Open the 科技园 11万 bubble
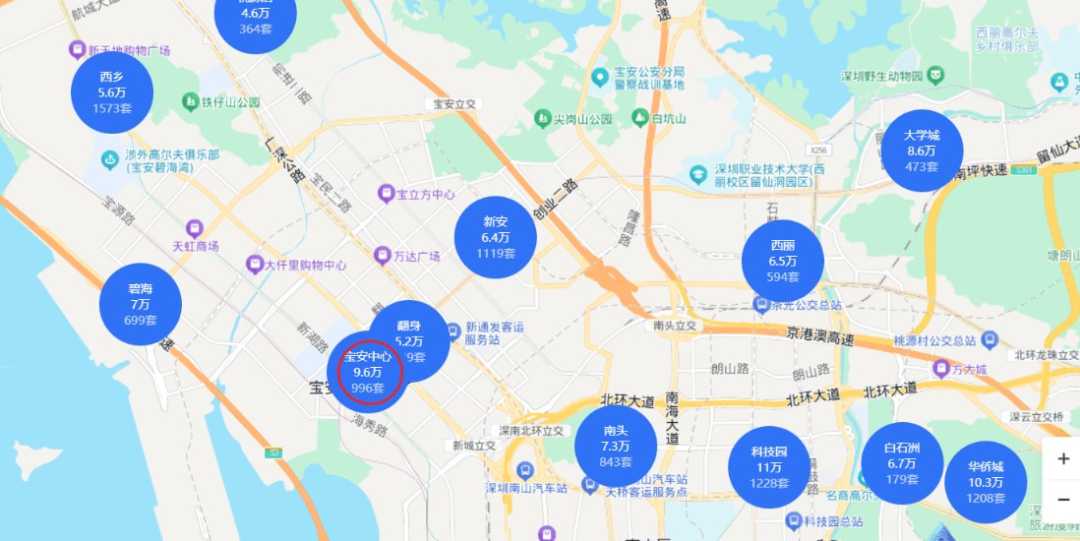Viewport: 1080px width, 541px height. point(768,467)
